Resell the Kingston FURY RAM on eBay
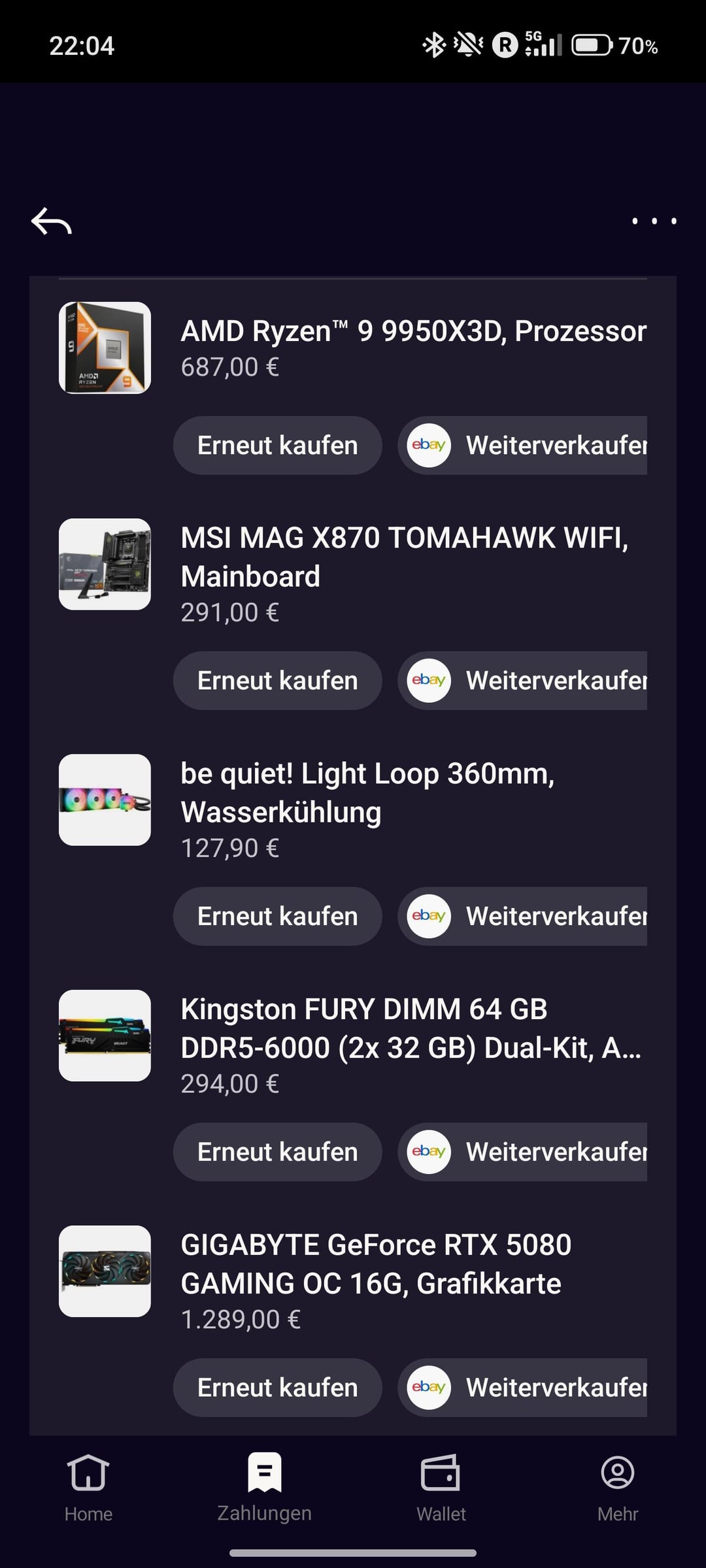 [523, 1152]
